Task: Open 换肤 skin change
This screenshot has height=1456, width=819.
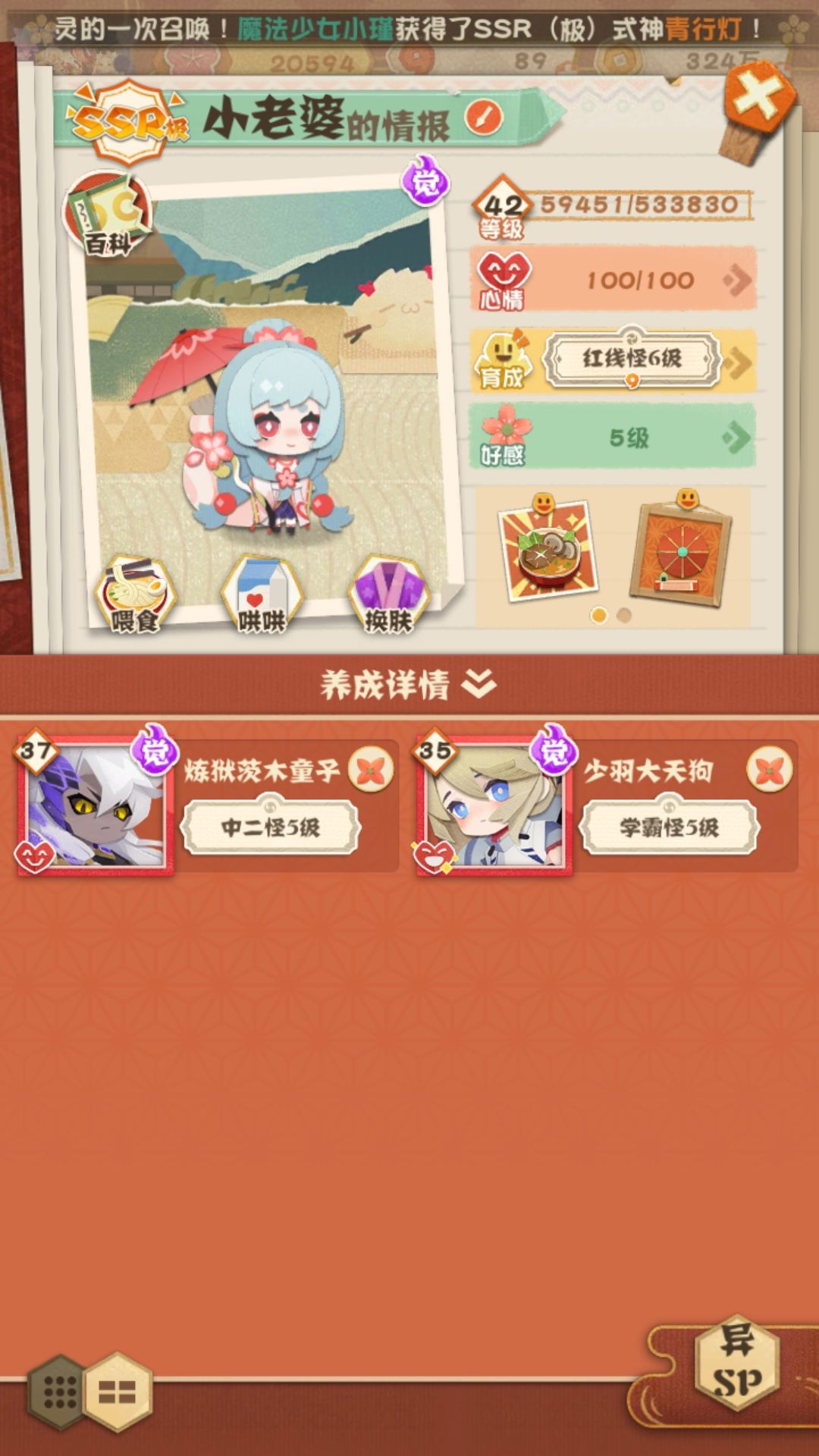Action: pos(388,595)
